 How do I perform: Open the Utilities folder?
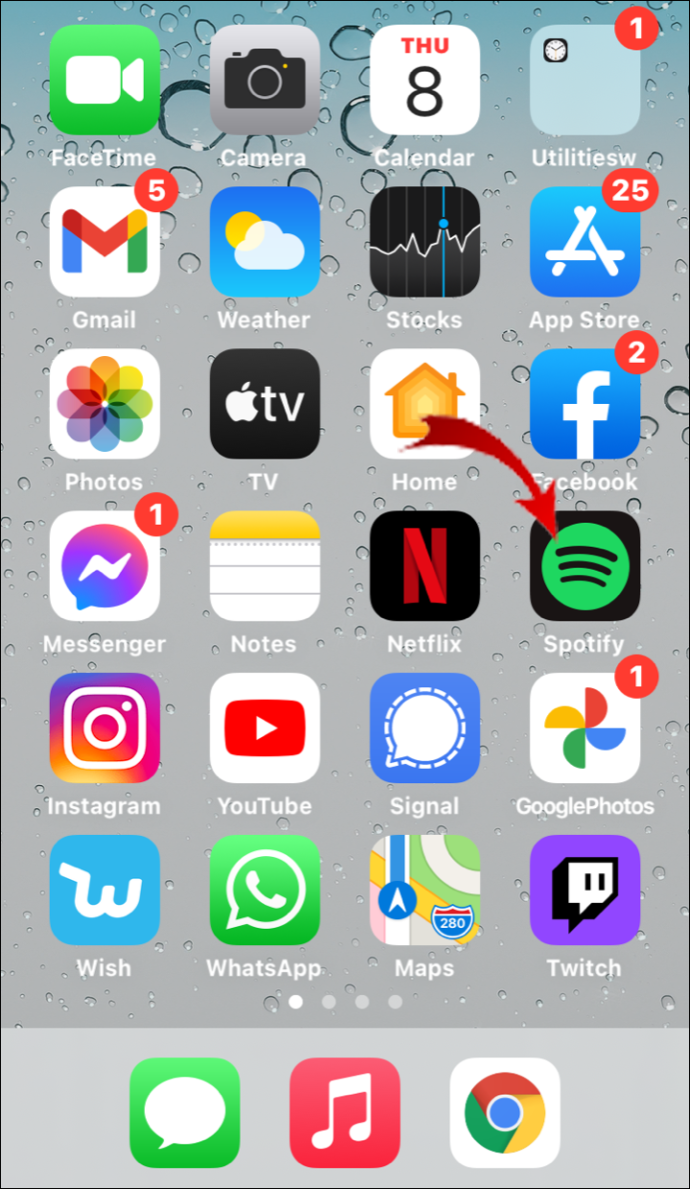(585, 80)
